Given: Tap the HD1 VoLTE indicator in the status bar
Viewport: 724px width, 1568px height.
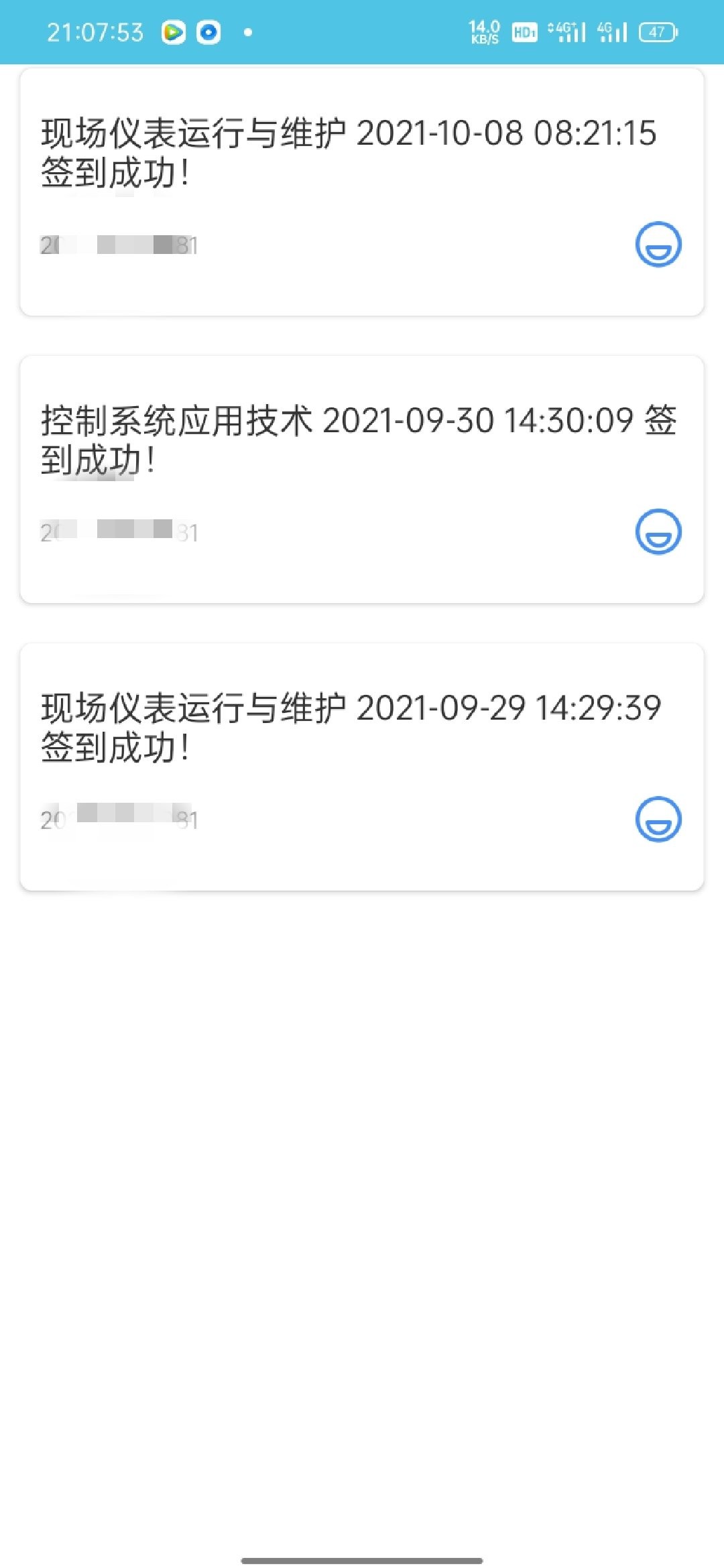Looking at the screenshot, I should click(x=524, y=30).
